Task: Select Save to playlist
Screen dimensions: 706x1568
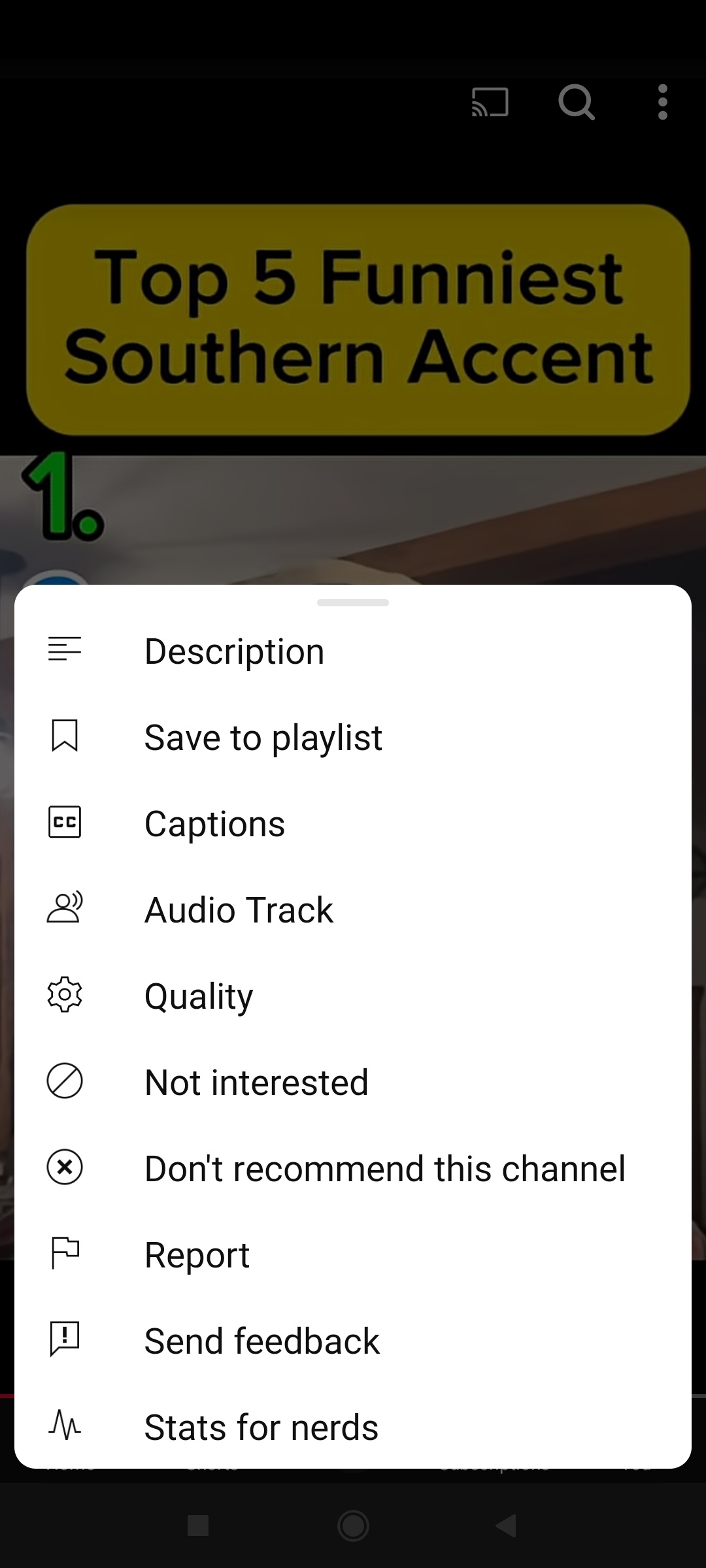Action: 263,738
